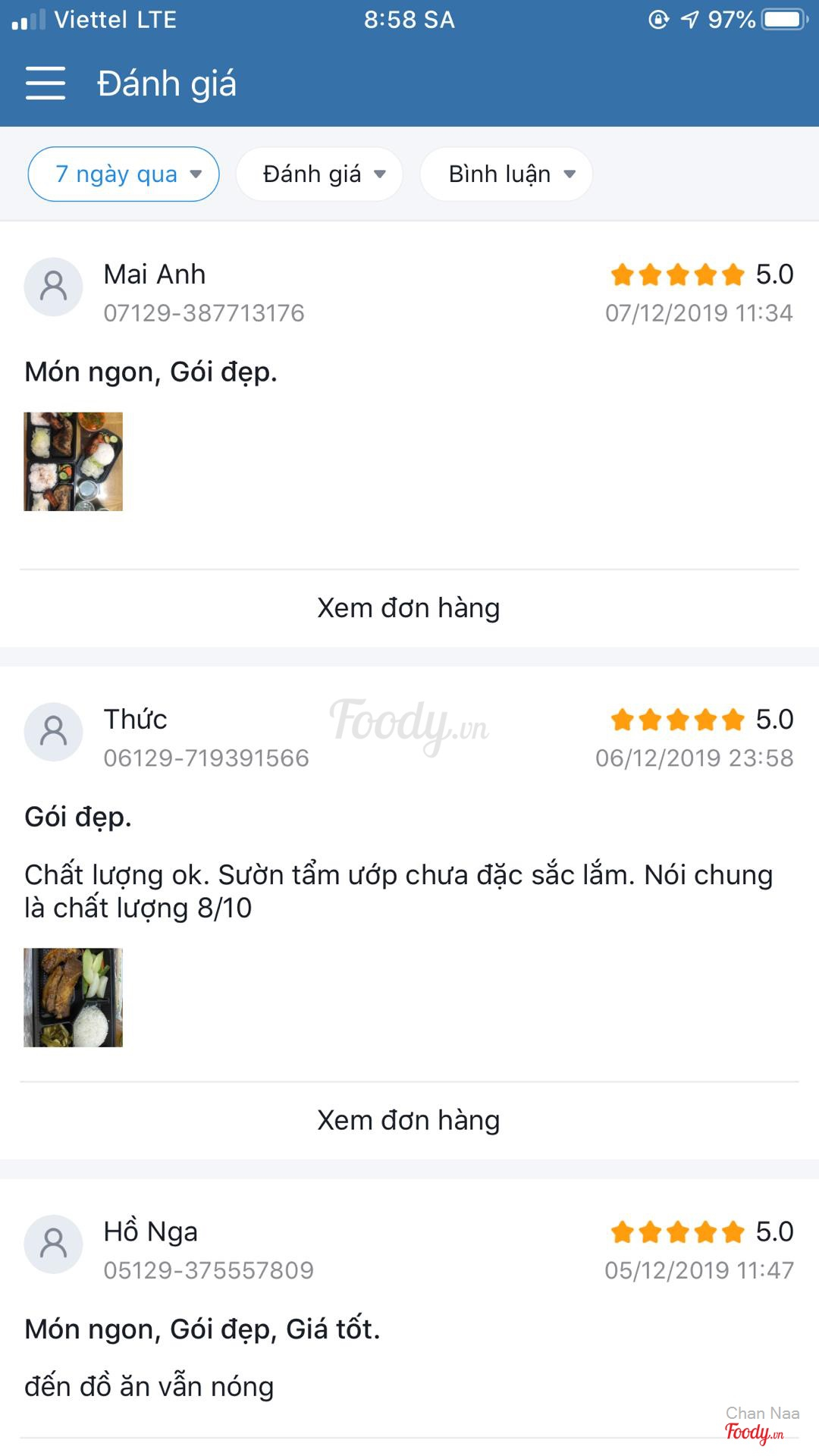This screenshot has width=819, height=1456.
Task: Open the hamburger menu
Action: (x=45, y=83)
